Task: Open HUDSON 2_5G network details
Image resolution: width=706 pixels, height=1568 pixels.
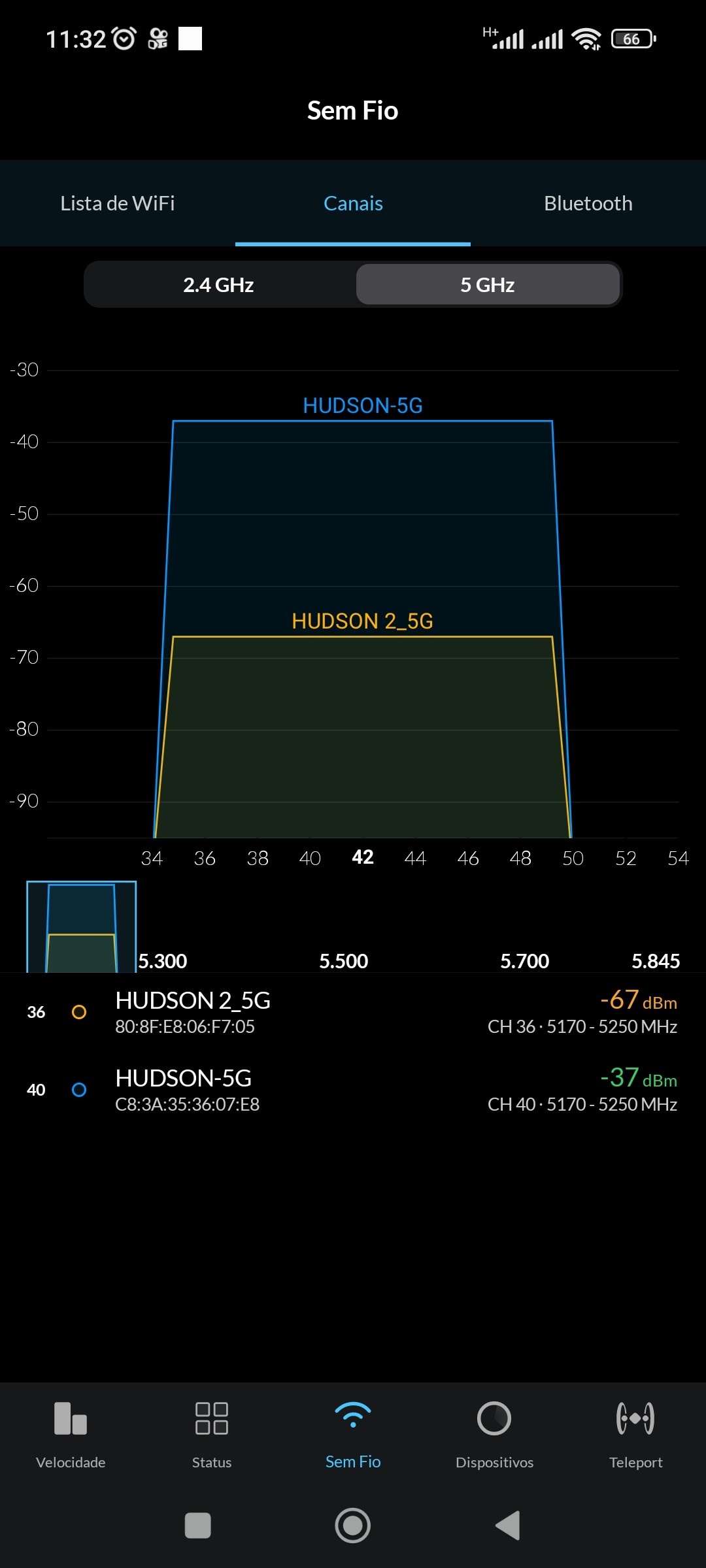Action: (x=353, y=1012)
